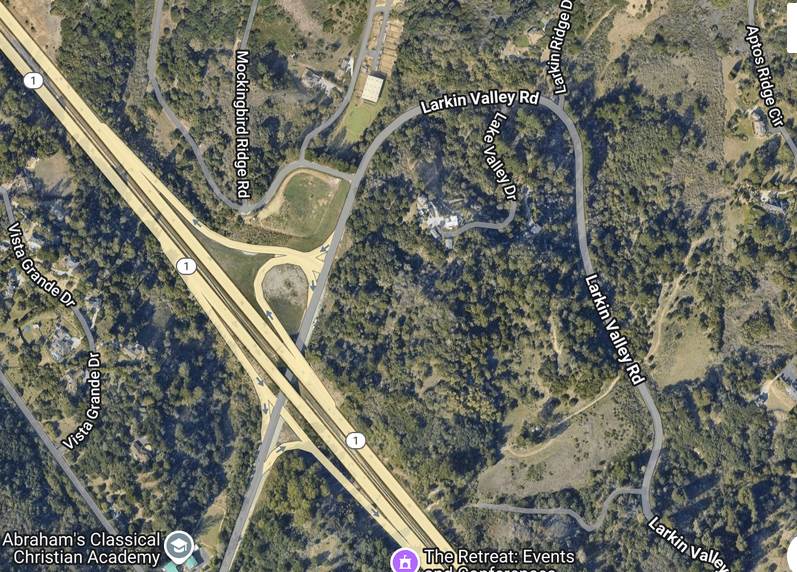This screenshot has width=797, height=572.
Task: Open Abraham's Classical Christian Academy map pin
Action: (x=179, y=546)
